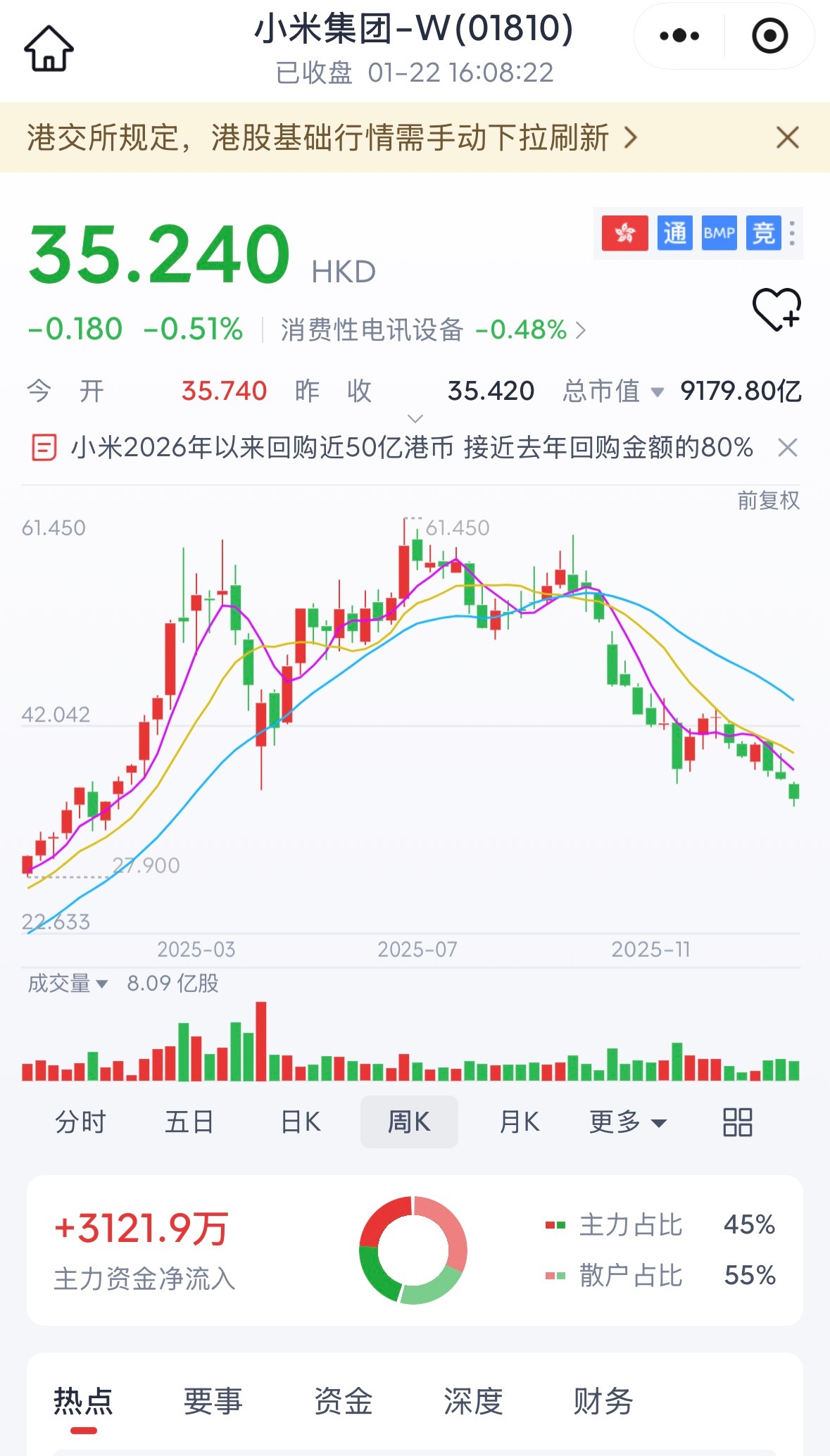The image size is (830, 1456).
Task: Click the grid/layout icon next to 月K
Action: [x=736, y=1122]
